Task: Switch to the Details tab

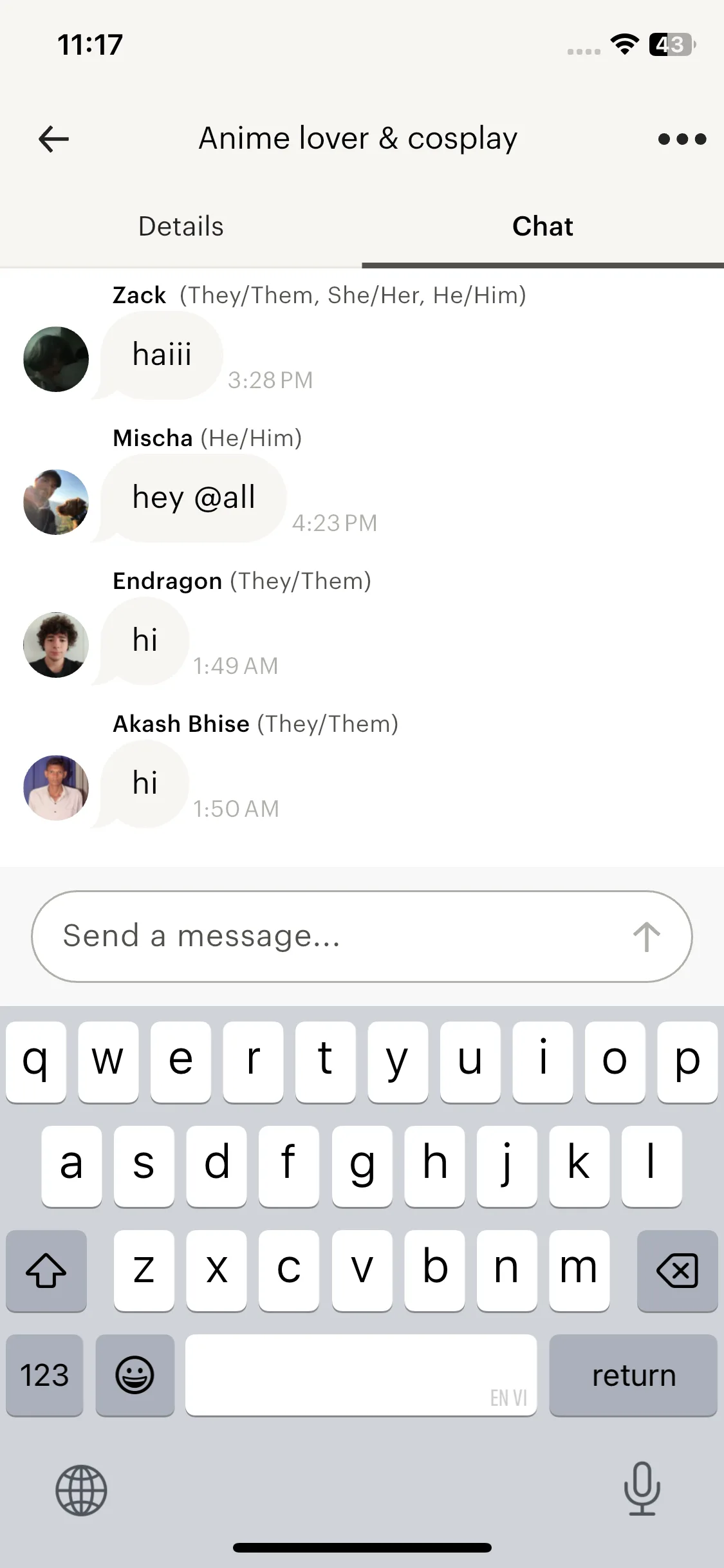Action: click(x=181, y=227)
